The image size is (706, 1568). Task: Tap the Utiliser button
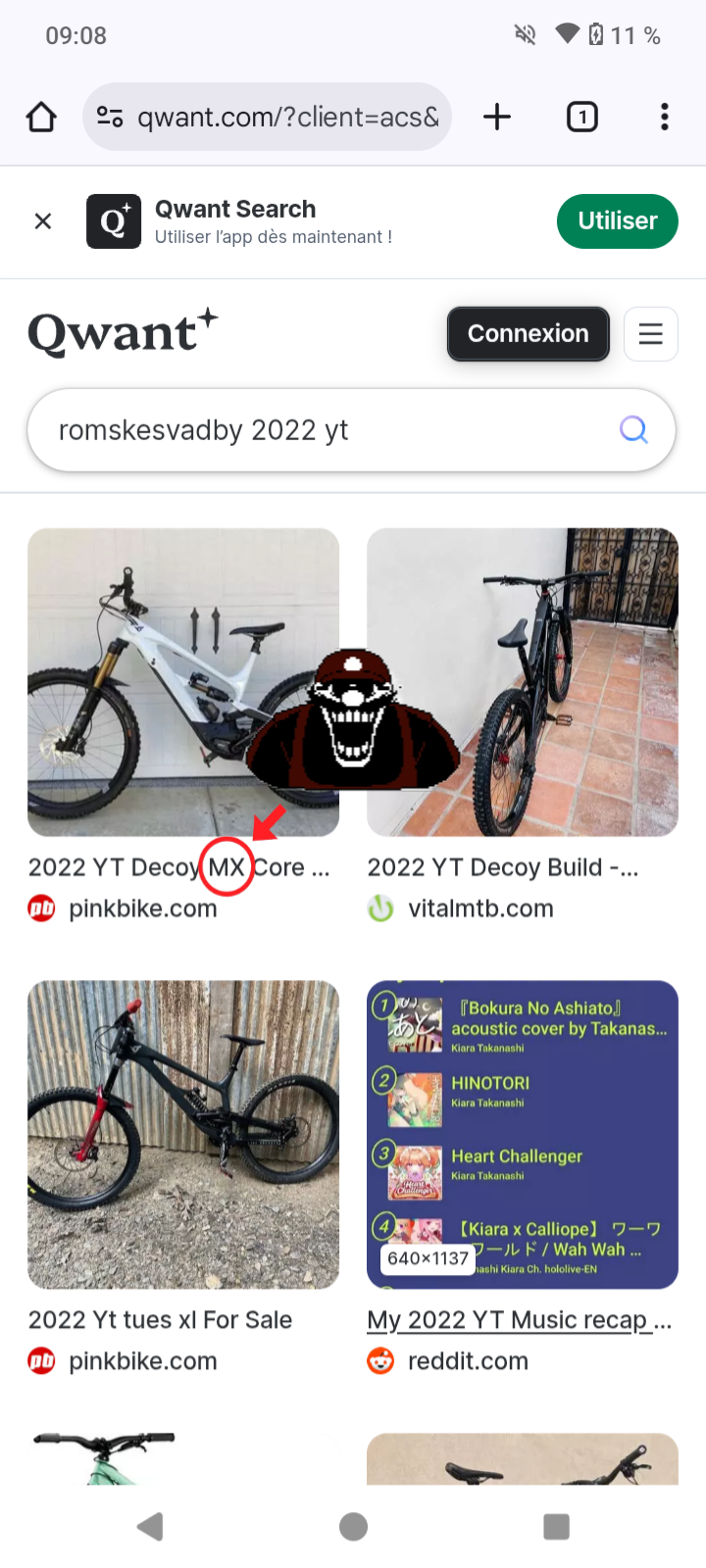click(617, 221)
